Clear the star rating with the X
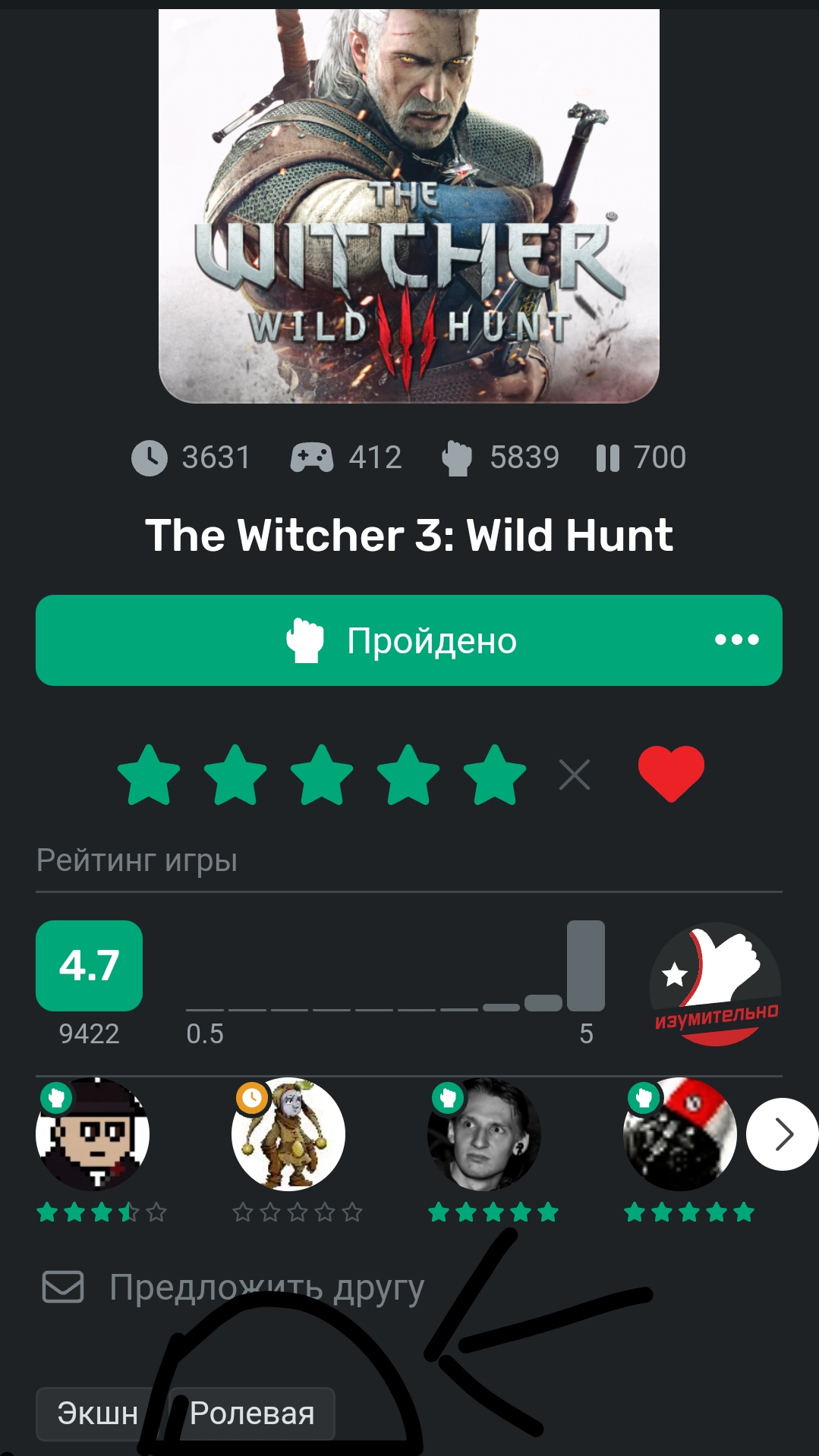819x1456 pixels. click(x=575, y=775)
